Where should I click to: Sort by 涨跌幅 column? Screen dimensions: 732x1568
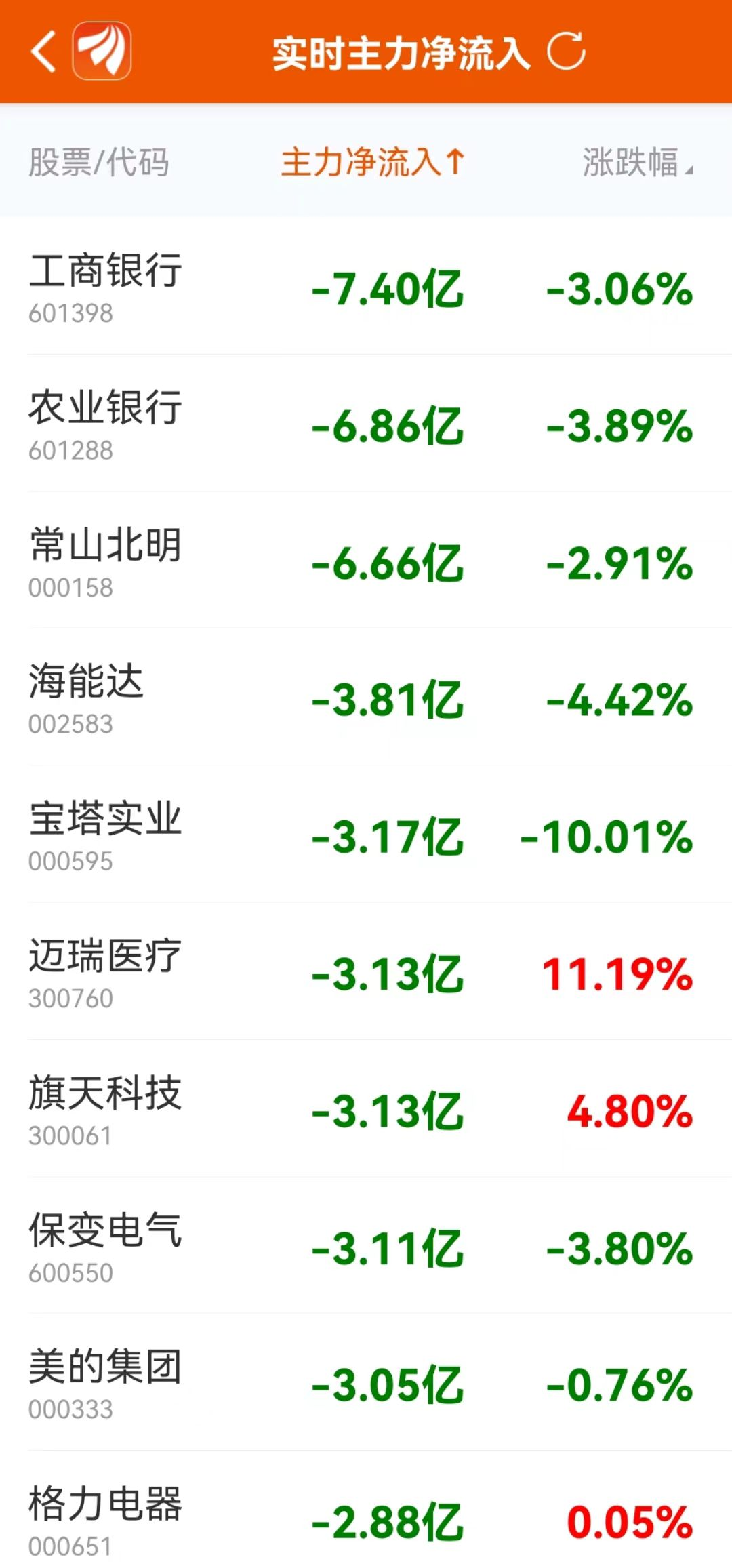[637, 163]
